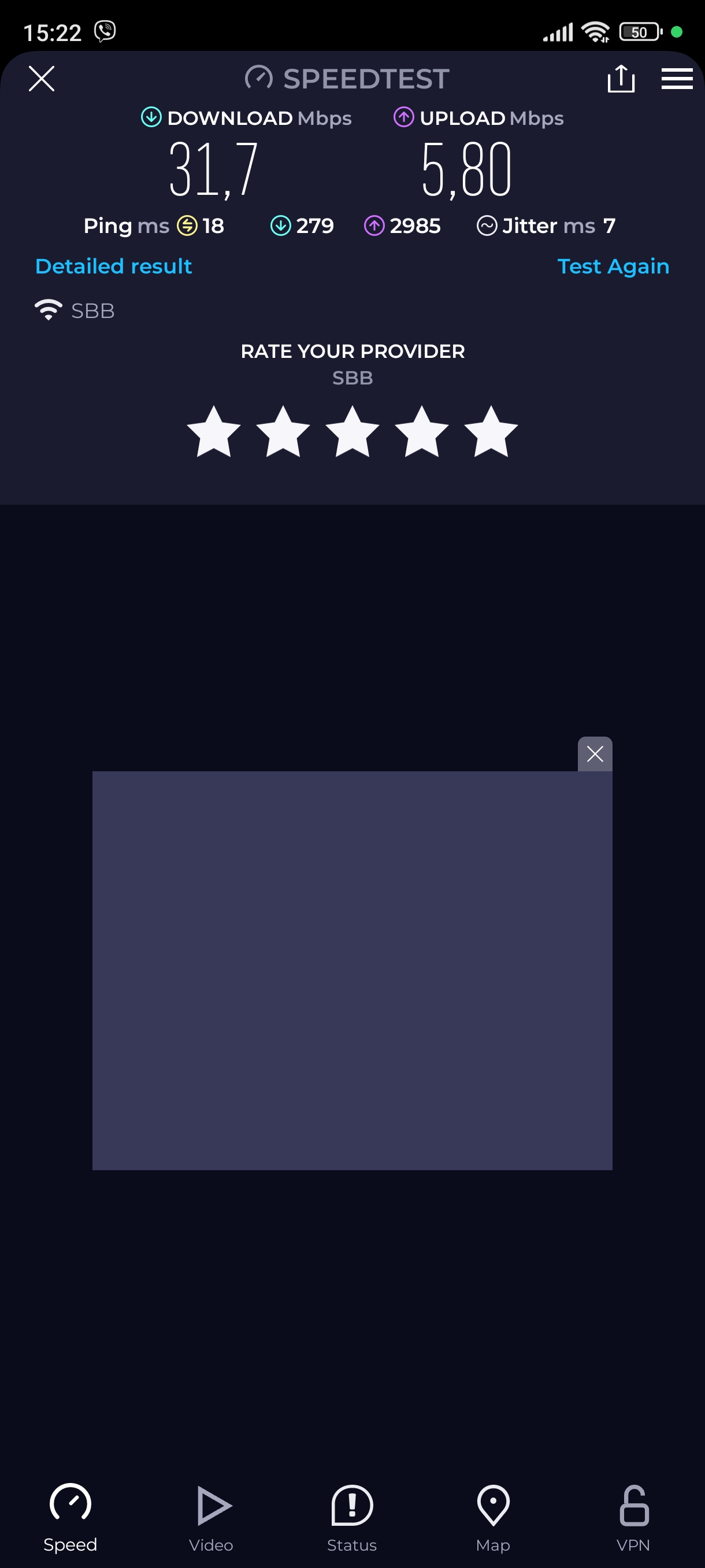Rate provider SBB three stars
The height and width of the screenshot is (1568, 705).
pos(352,432)
